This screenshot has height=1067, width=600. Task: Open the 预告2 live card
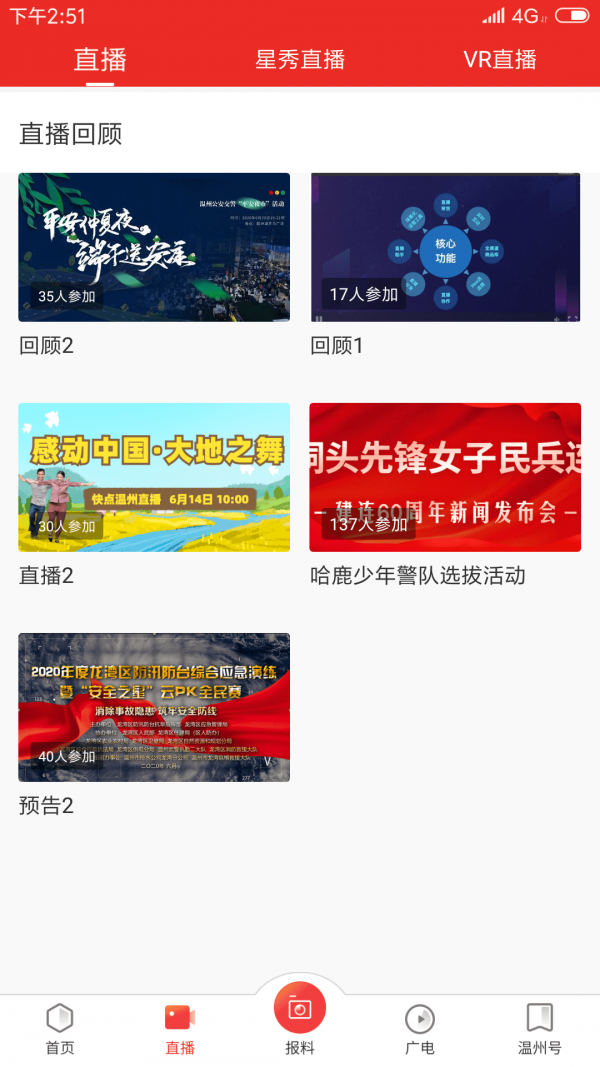coord(154,707)
